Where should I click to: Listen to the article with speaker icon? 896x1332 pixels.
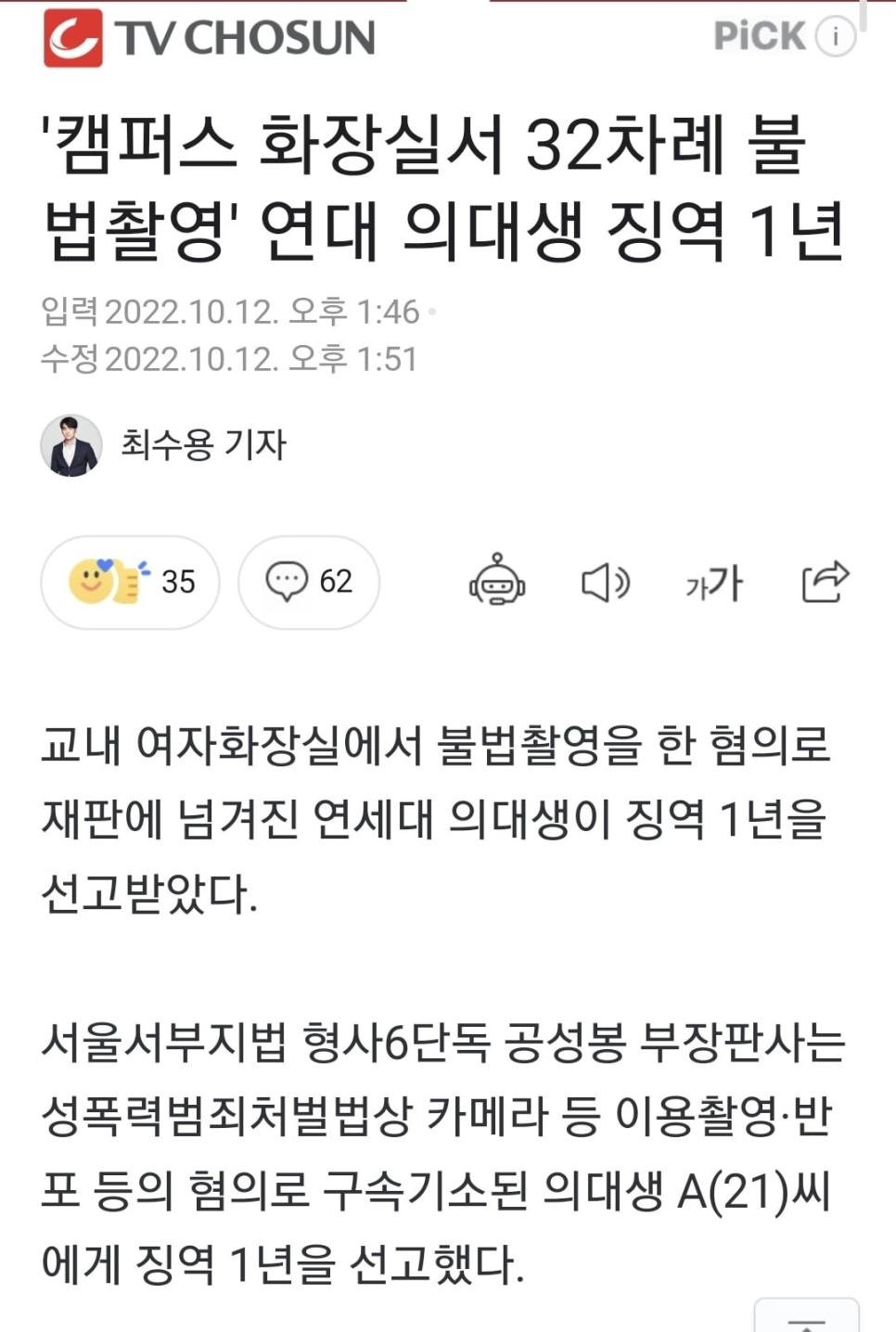click(605, 583)
